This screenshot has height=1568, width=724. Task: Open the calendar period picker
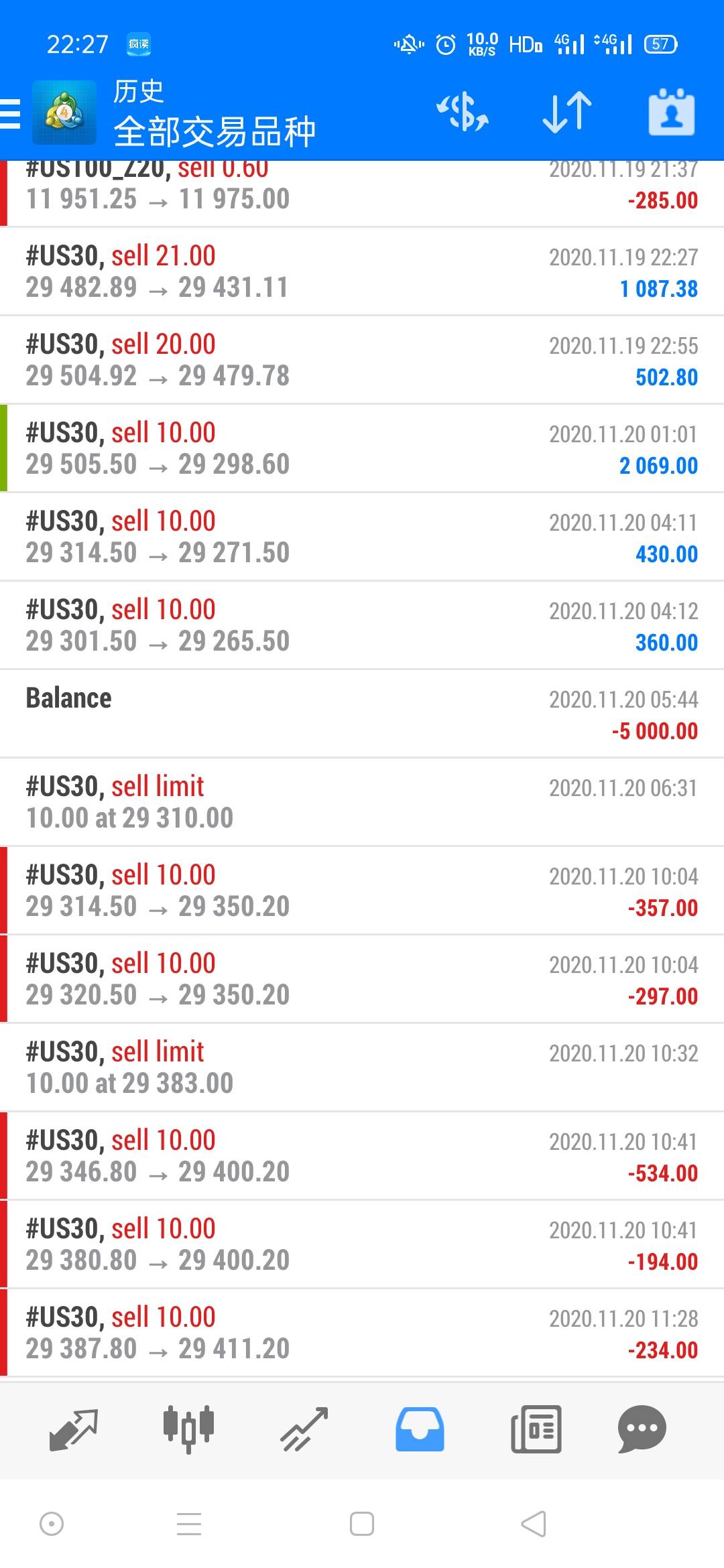672,111
